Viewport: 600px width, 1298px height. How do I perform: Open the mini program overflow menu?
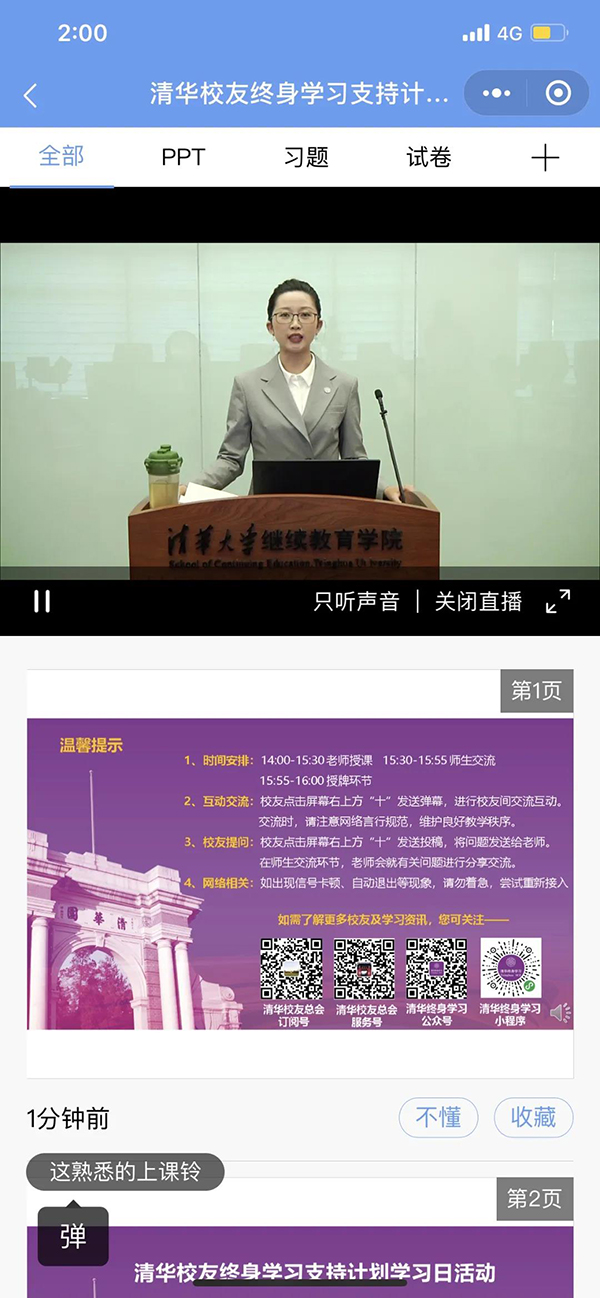496,94
